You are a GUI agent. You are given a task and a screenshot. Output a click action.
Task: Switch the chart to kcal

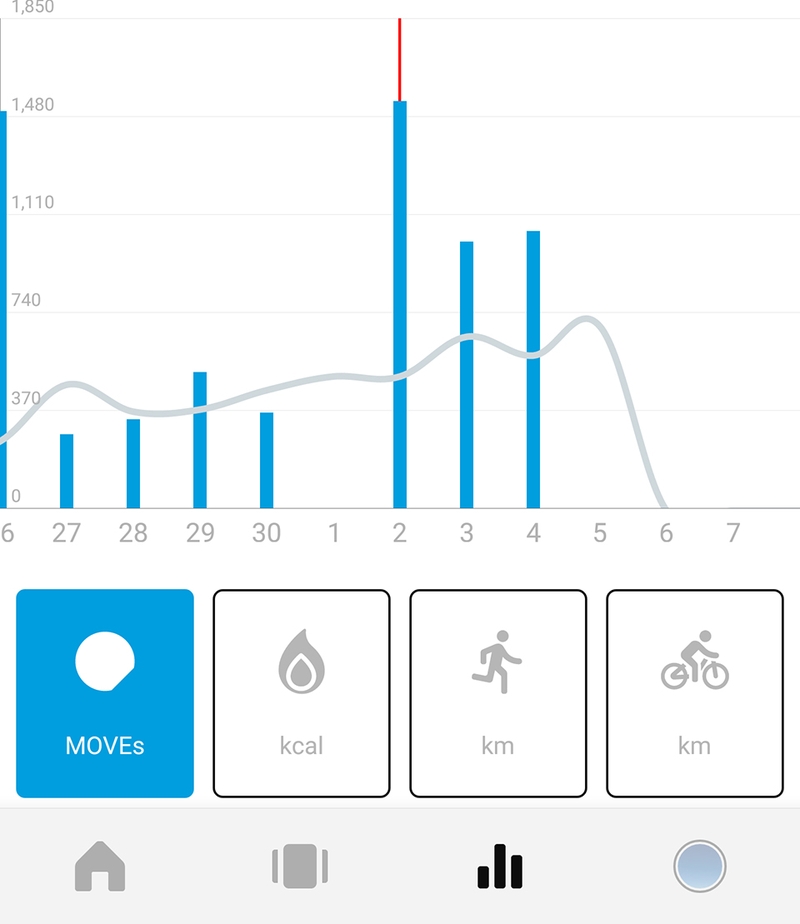(301, 693)
